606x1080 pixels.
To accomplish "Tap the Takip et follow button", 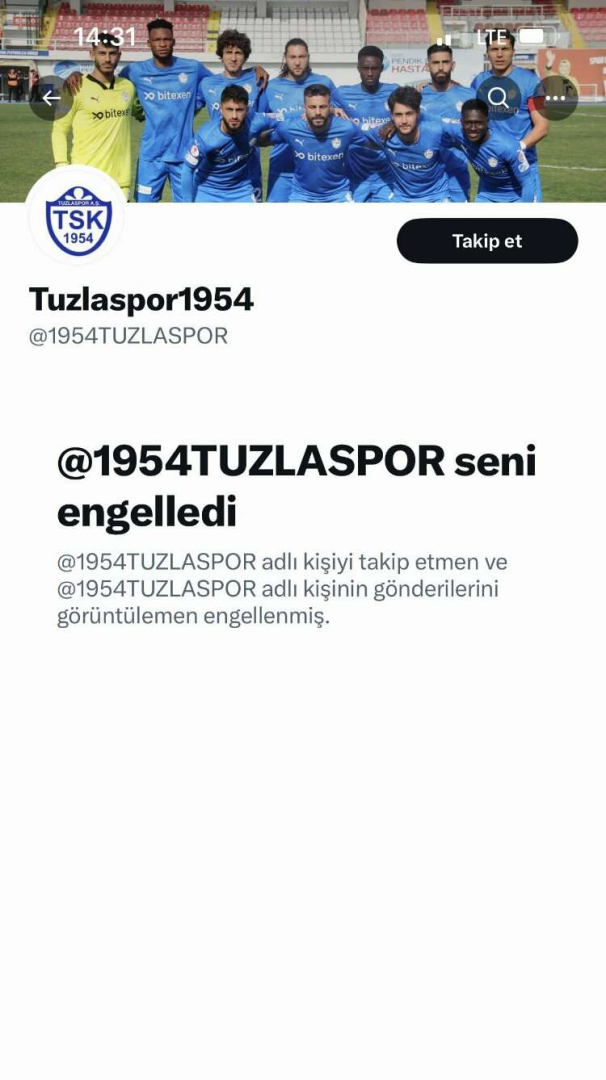I will tap(487, 241).
